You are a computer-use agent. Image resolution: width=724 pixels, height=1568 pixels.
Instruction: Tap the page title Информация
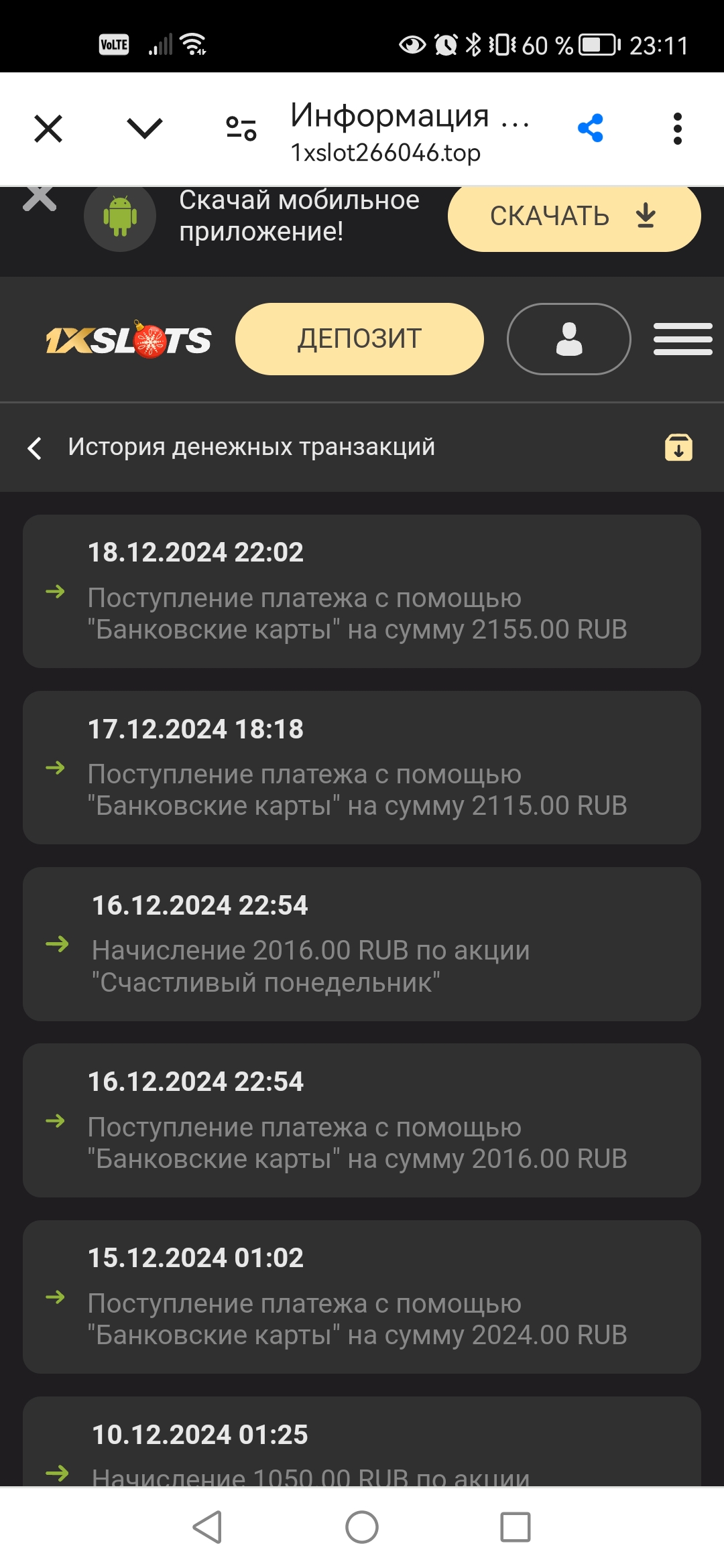point(409,119)
